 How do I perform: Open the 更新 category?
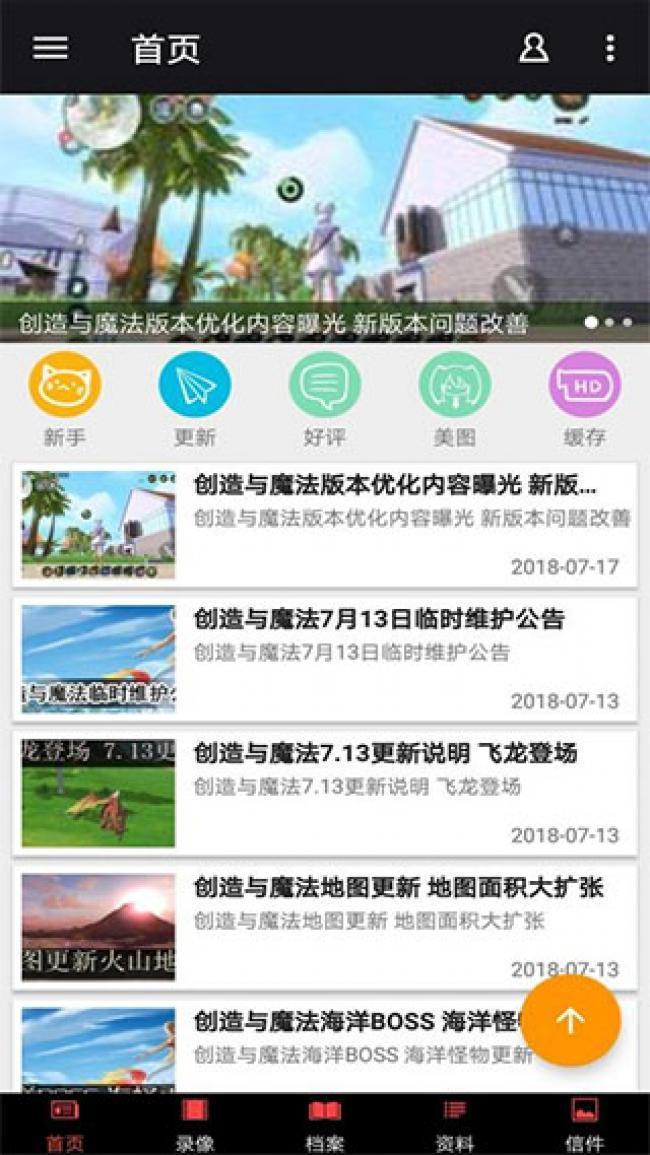click(x=195, y=398)
